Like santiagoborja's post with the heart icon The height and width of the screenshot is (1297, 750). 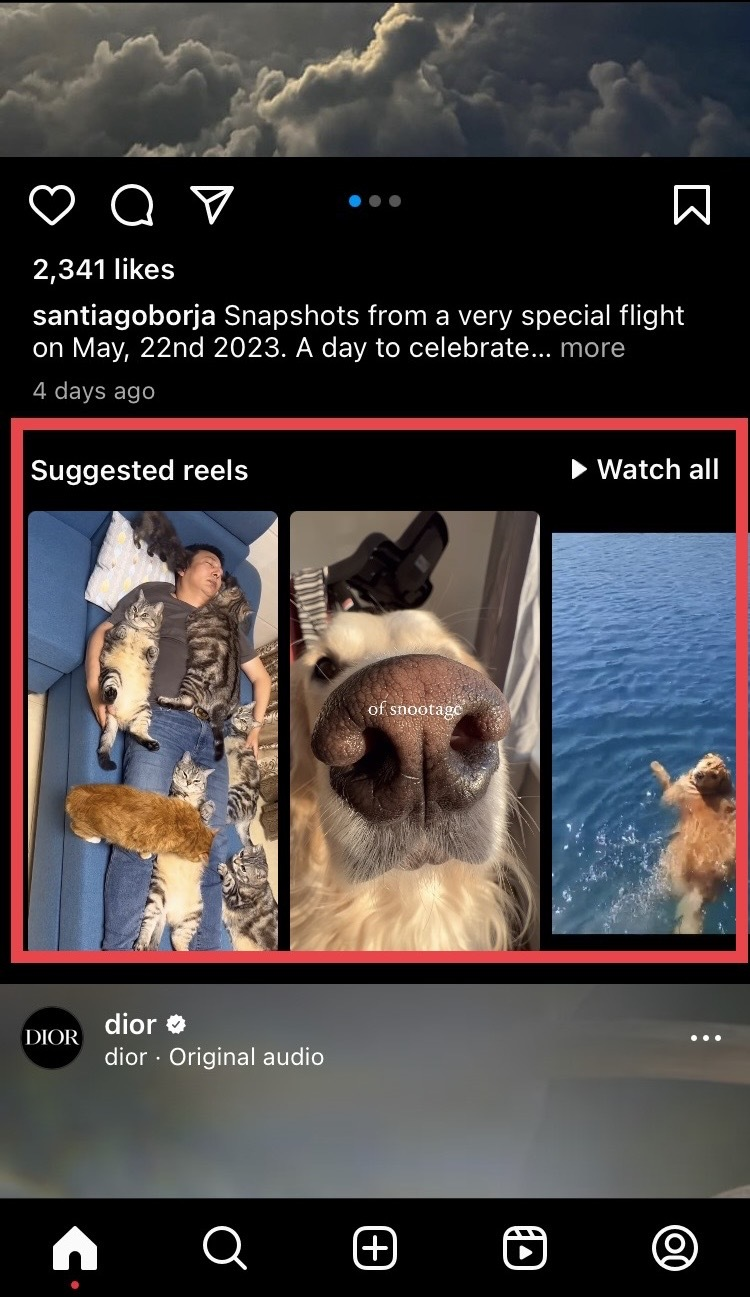[x=52, y=206]
